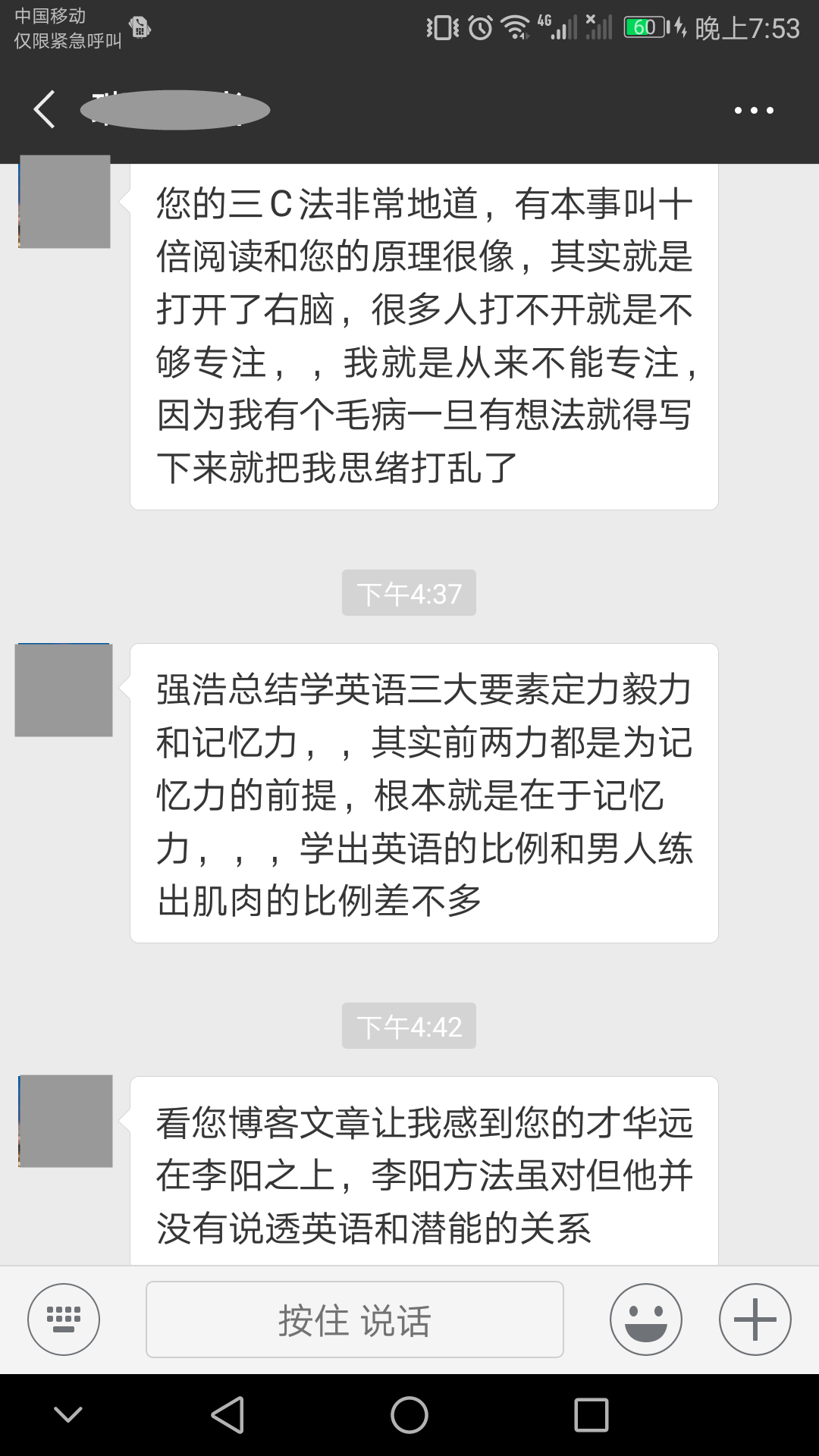Open sender avatar beside the 看您博客文章 message

(x=65, y=1121)
